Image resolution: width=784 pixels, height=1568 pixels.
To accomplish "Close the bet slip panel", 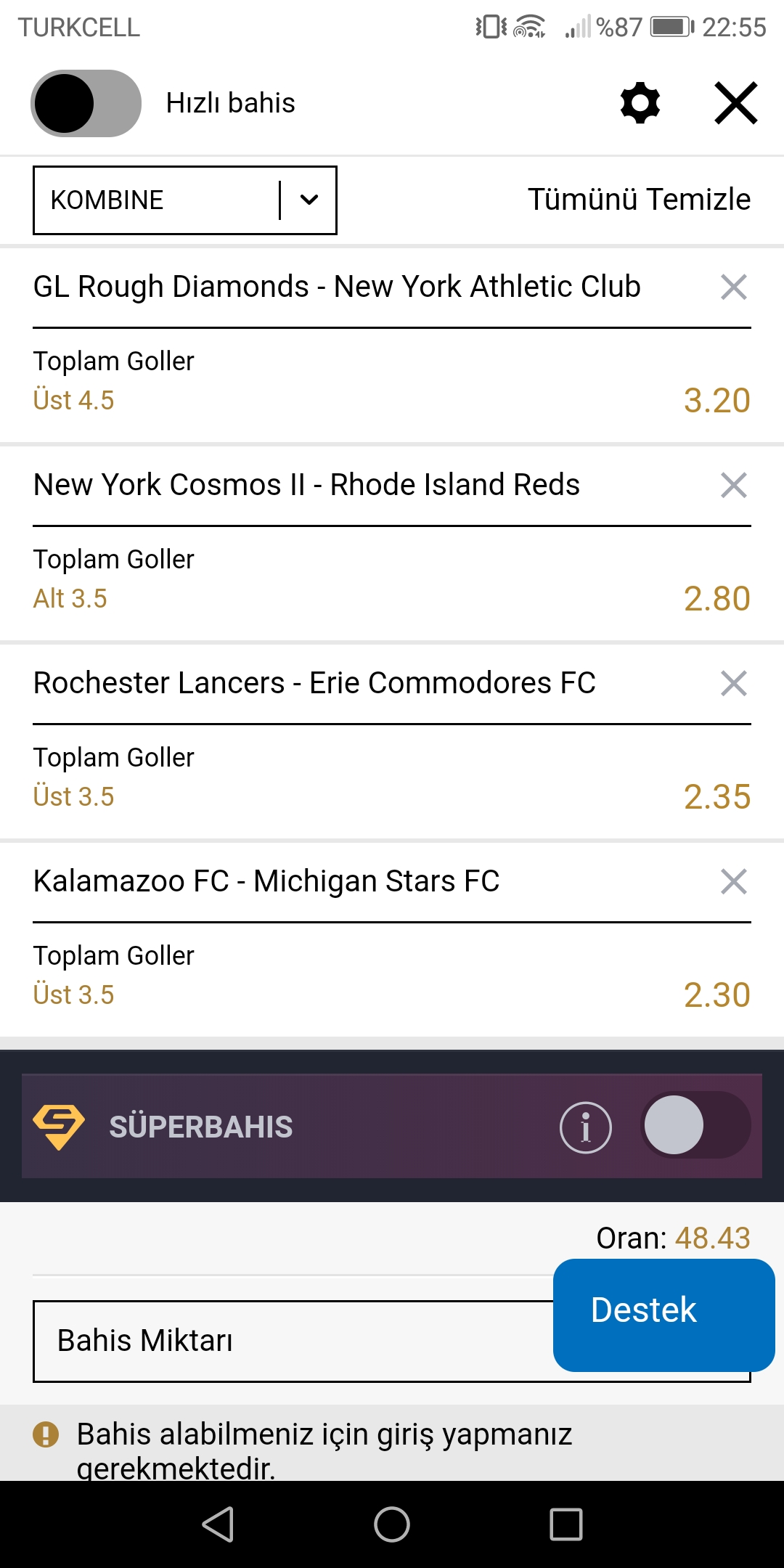I will 736,103.
